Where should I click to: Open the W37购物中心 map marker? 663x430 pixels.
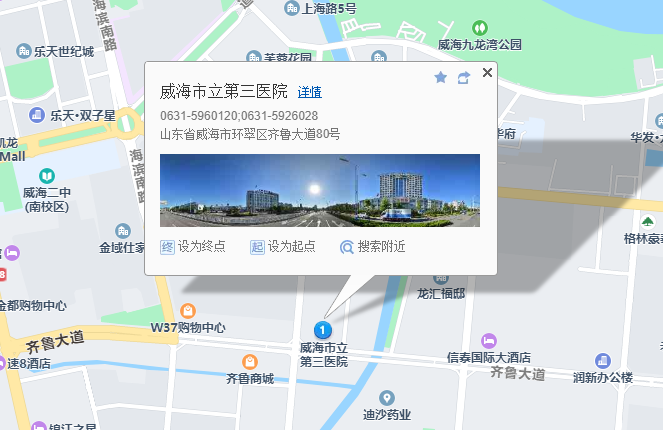pyautogui.click(x=188, y=312)
